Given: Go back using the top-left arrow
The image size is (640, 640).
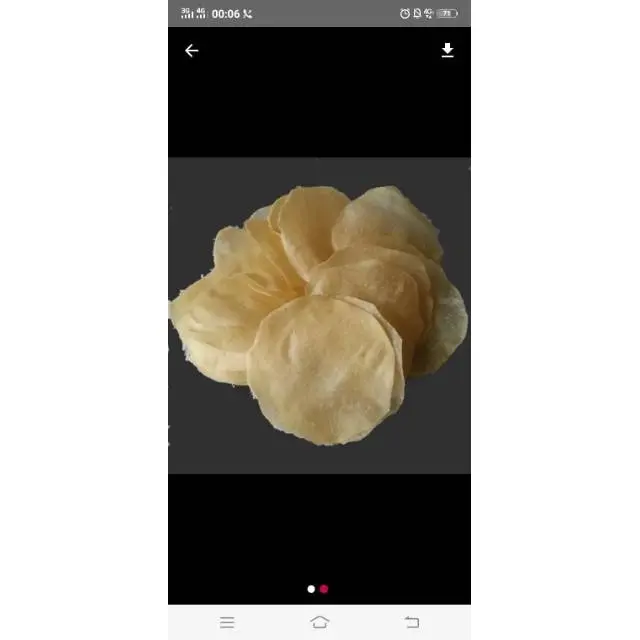Looking at the screenshot, I should (x=192, y=51).
